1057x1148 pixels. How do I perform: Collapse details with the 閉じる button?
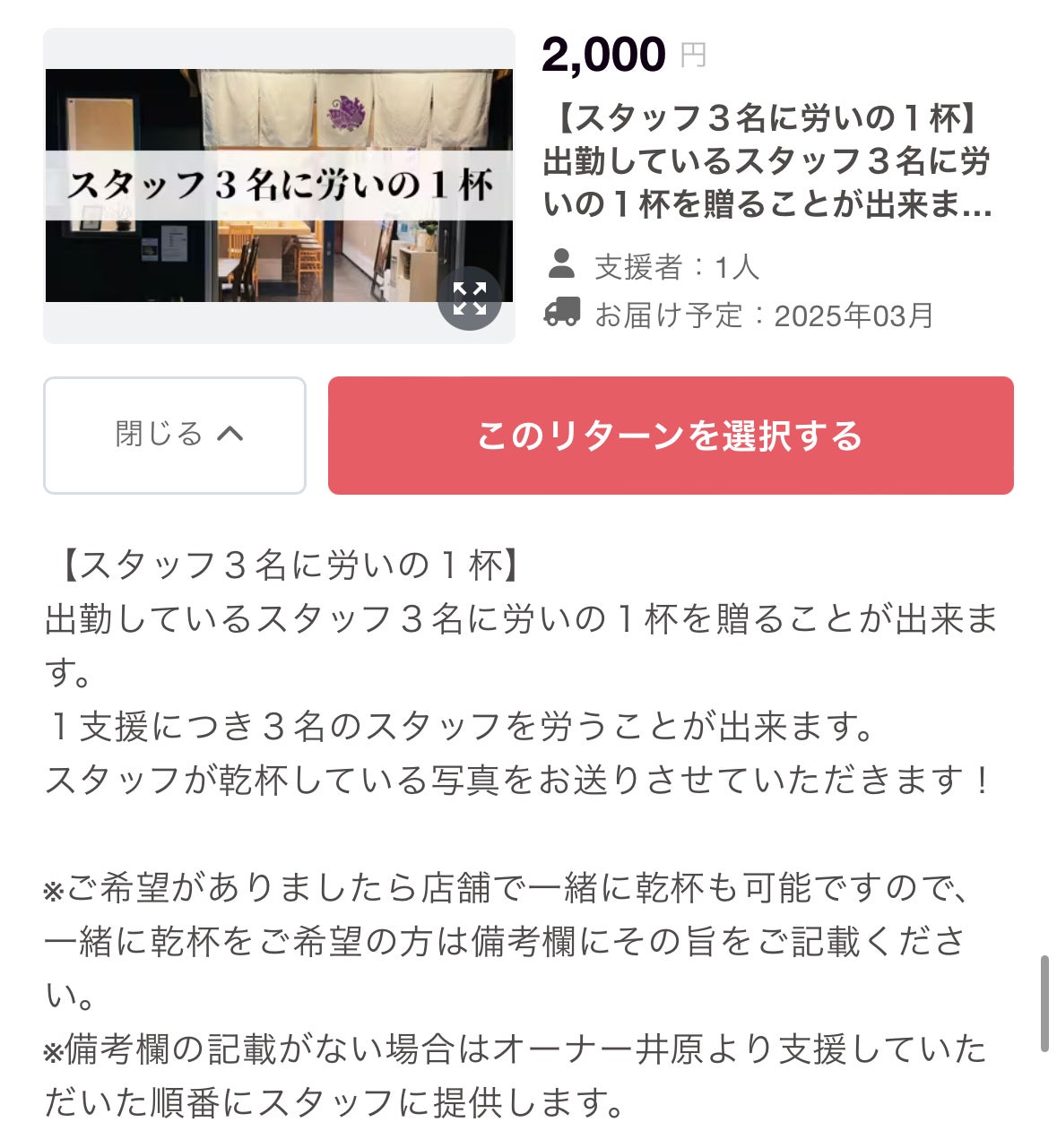(175, 436)
